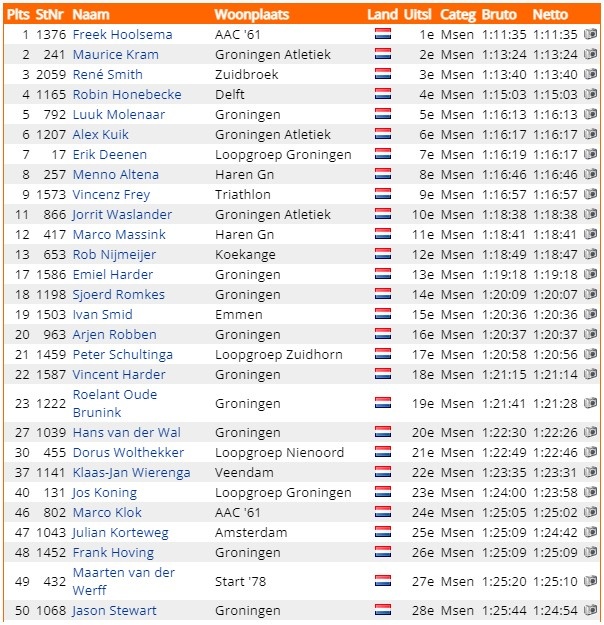
Task: Tap the photo icon beside Alex Kuik's time
Action: tap(590, 134)
